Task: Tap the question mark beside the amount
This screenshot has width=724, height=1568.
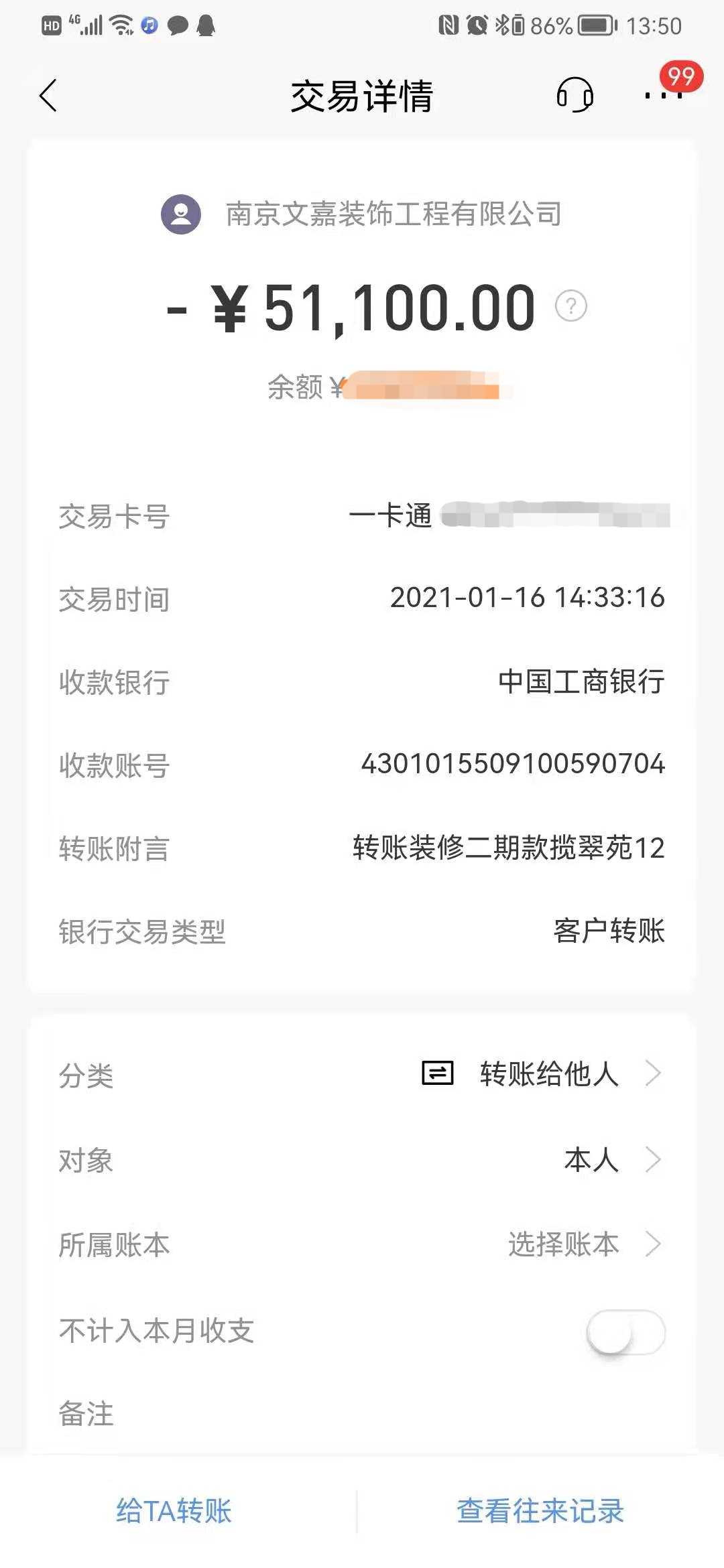Action: coord(570,306)
